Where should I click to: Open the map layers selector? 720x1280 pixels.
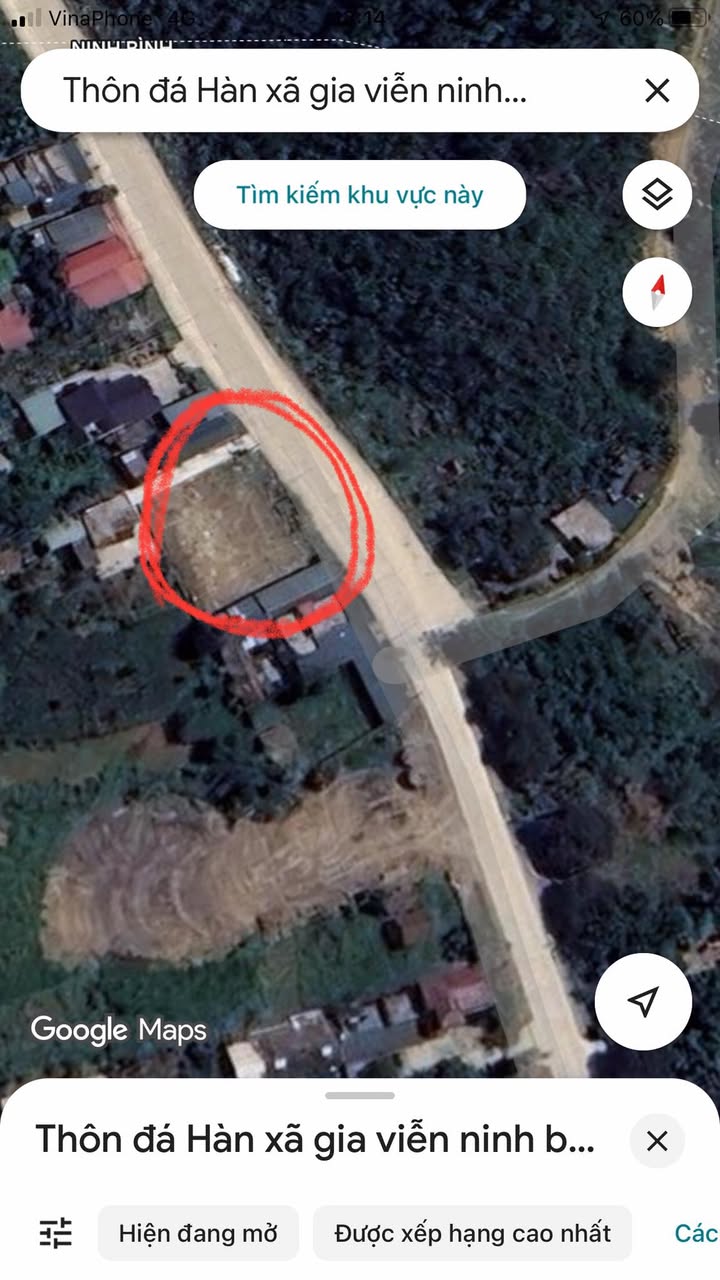click(657, 194)
